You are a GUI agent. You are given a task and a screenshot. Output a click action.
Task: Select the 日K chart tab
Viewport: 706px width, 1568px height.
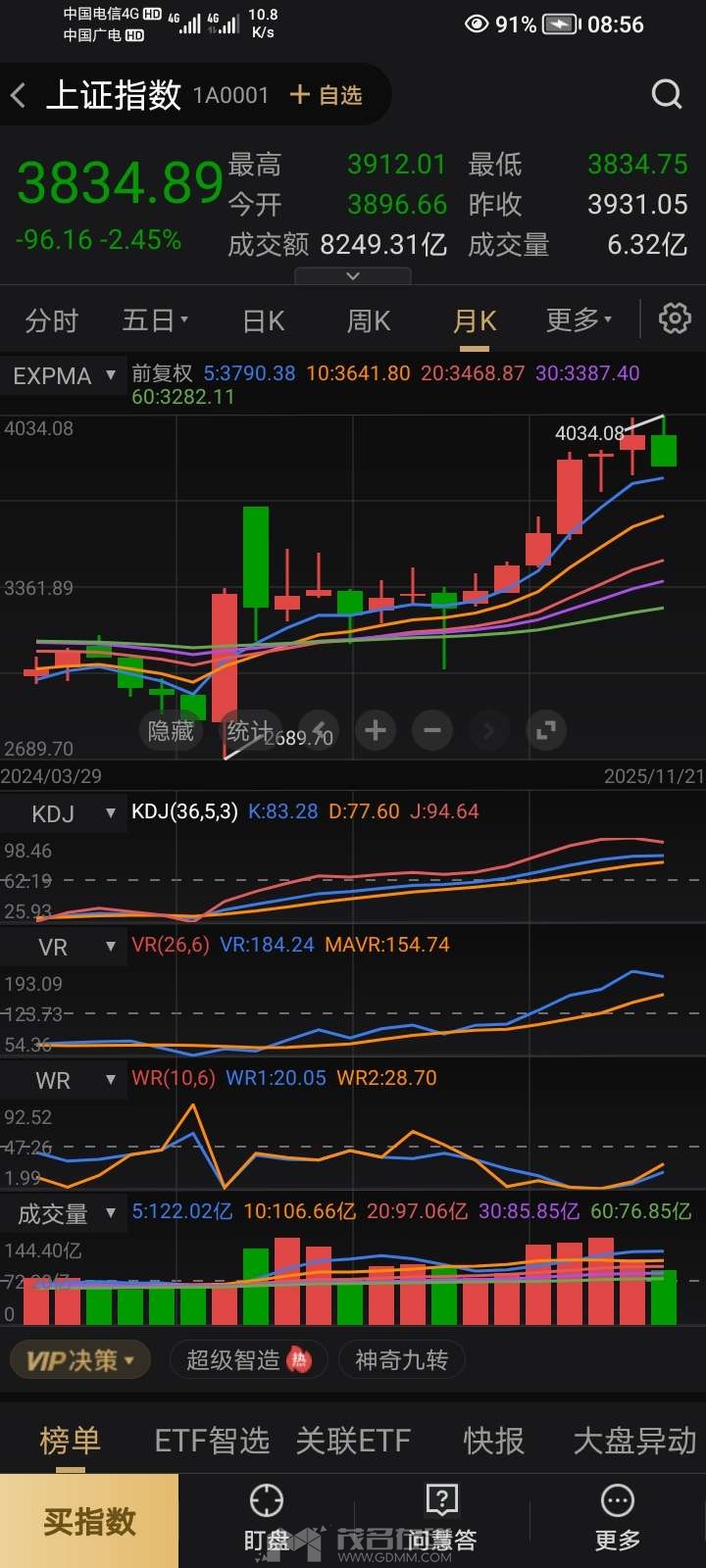pos(263,320)
